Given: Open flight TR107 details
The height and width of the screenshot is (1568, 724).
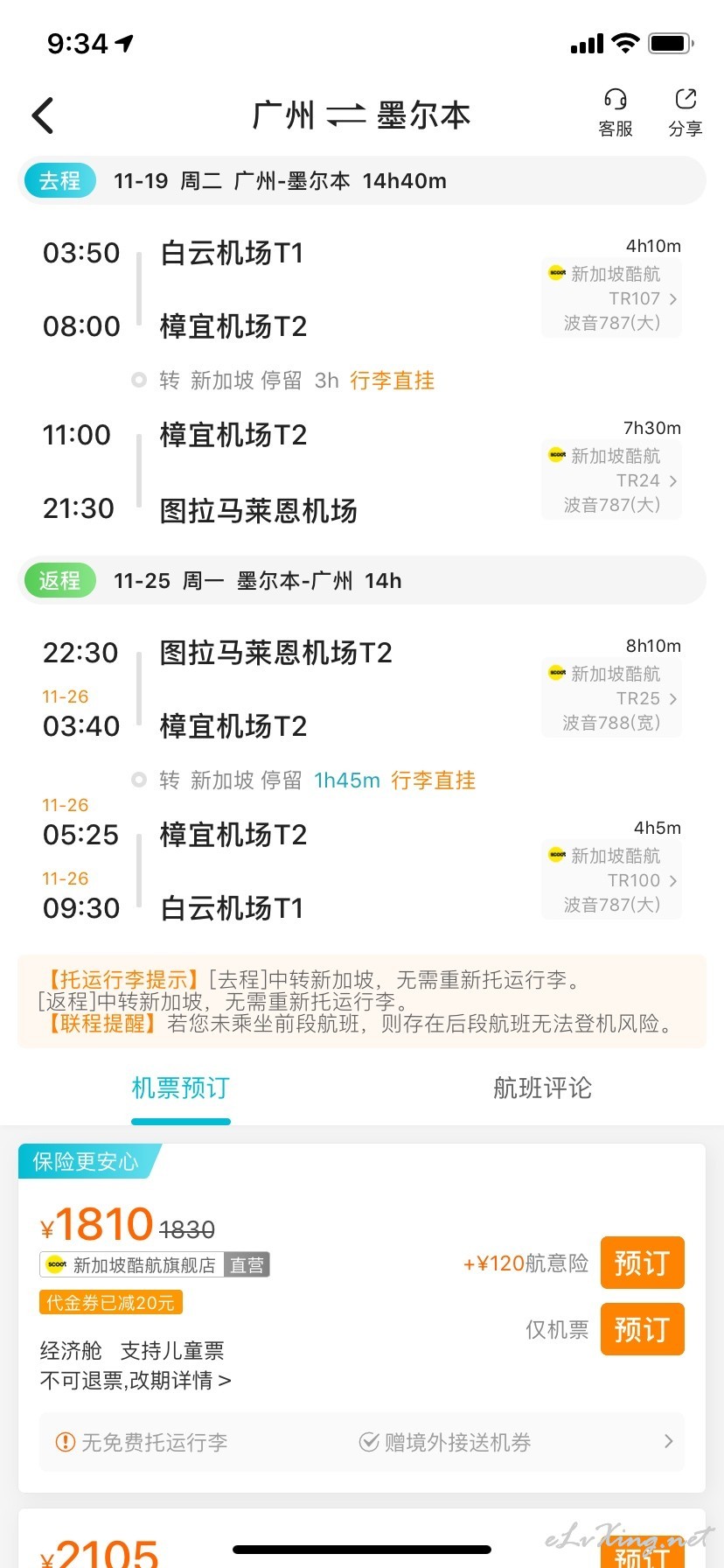Looking at the screenshot, I should click(x=611, y=298).
